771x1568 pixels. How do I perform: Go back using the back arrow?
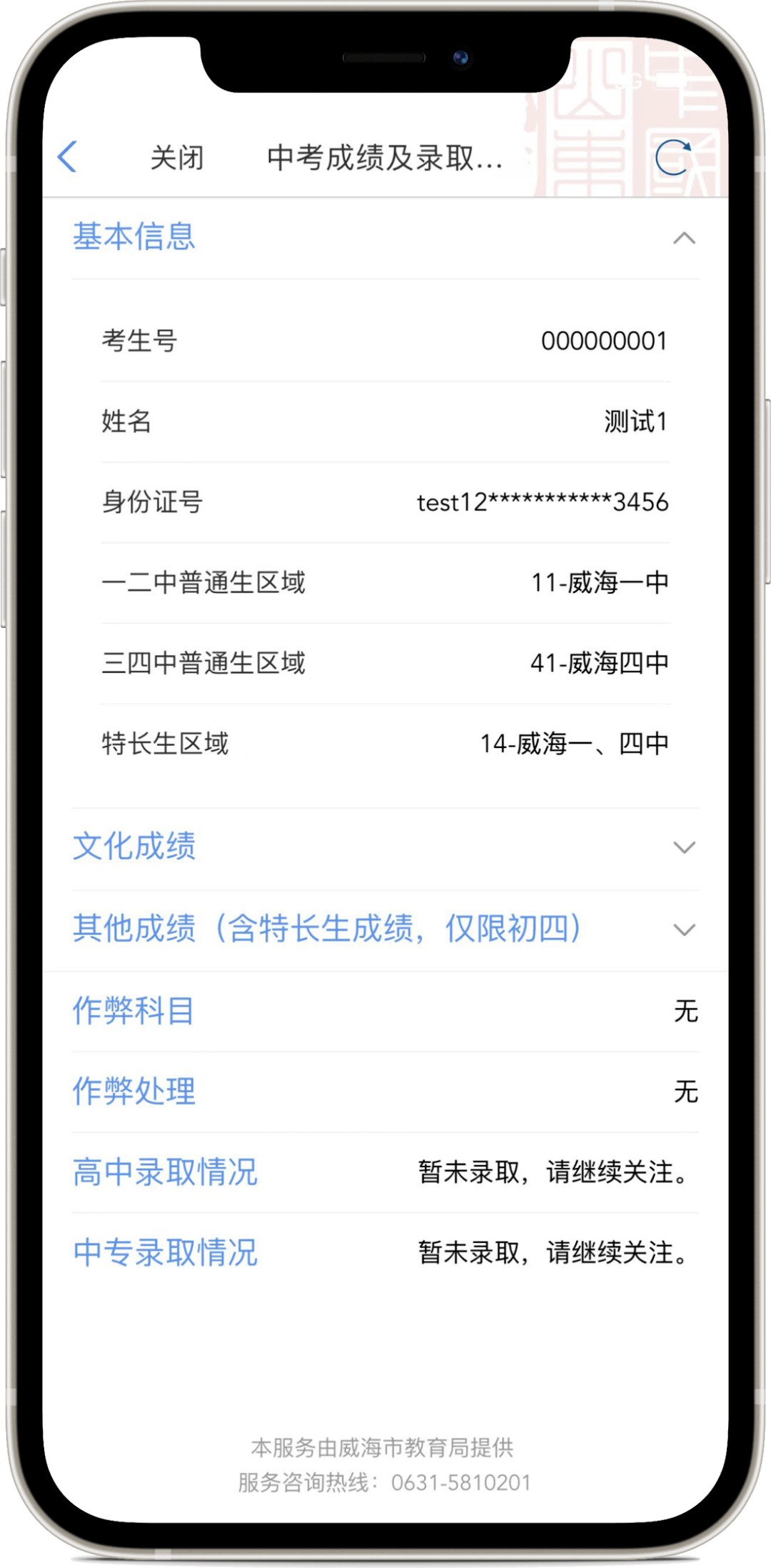(67, 156)
